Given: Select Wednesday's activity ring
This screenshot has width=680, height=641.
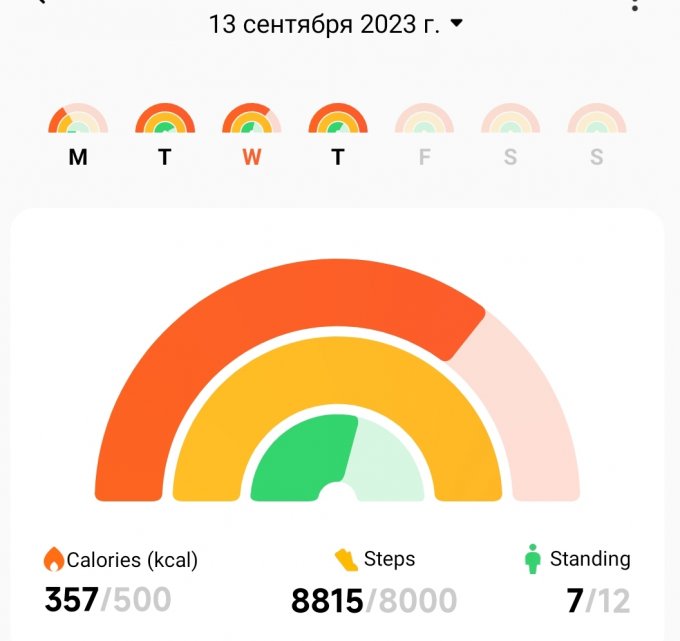Looking at the screenshot, I should (251, 120).
